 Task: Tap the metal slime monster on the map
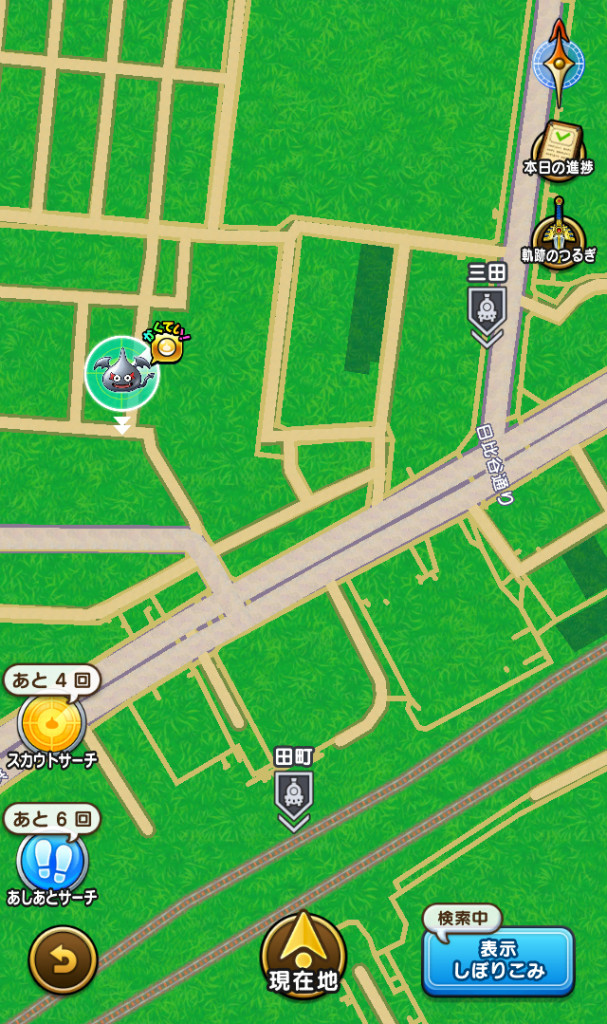coord(122,373)
